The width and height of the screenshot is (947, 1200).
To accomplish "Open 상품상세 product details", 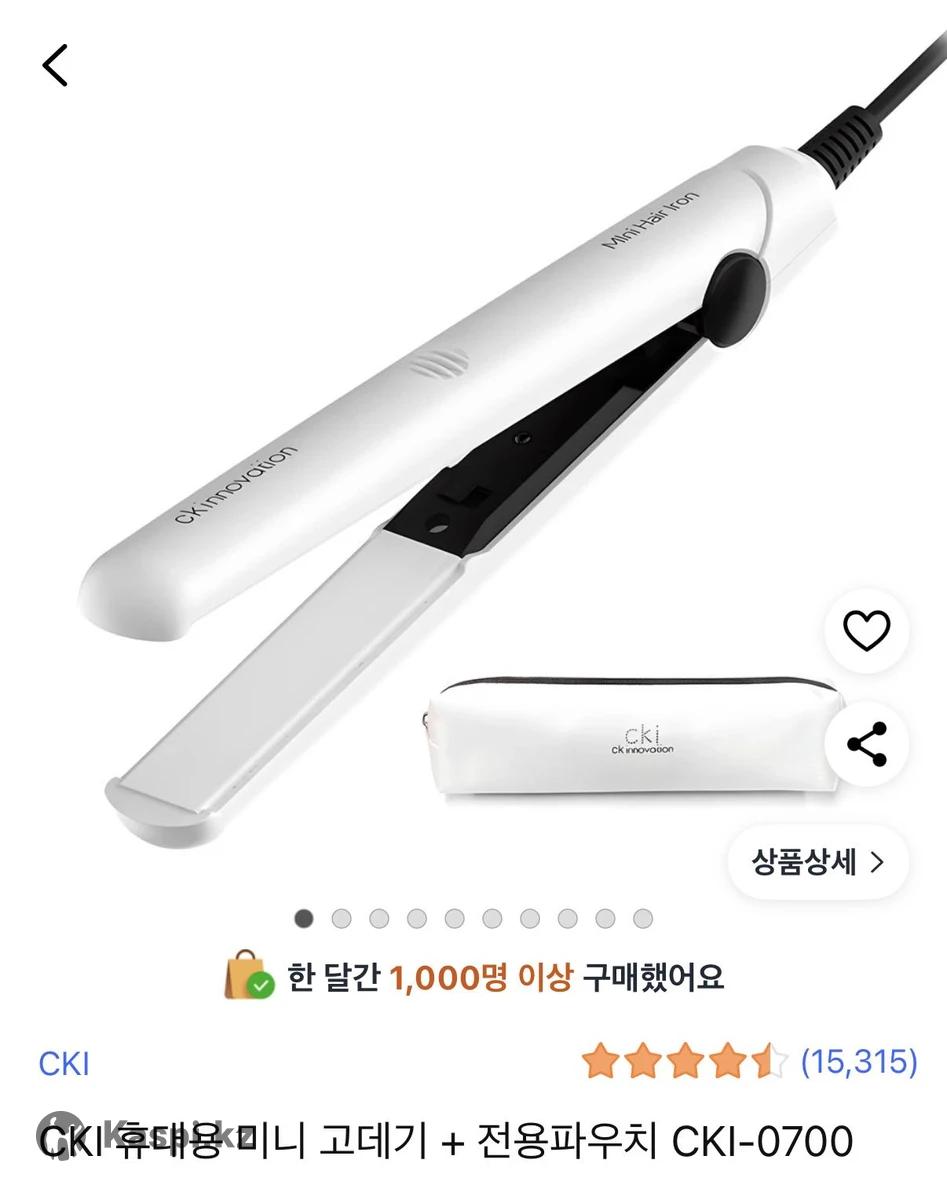I will (x=818, y=862).
